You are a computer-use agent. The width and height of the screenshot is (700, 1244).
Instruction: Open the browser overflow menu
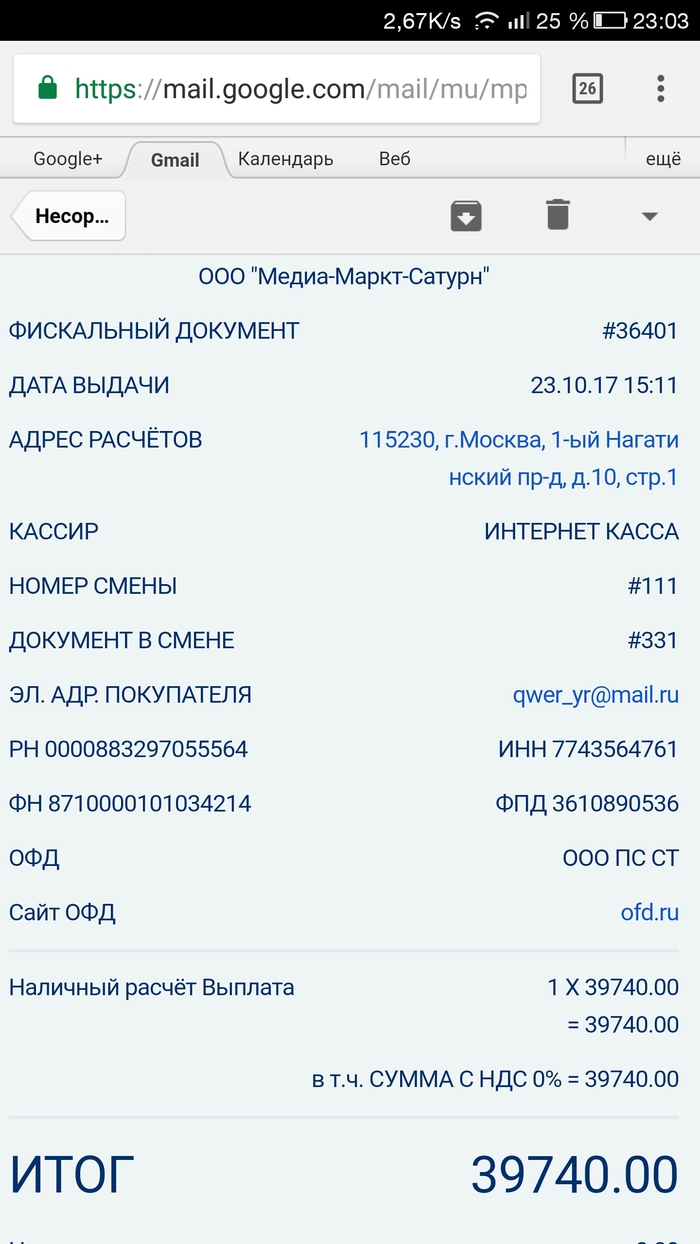click(660, 89)
